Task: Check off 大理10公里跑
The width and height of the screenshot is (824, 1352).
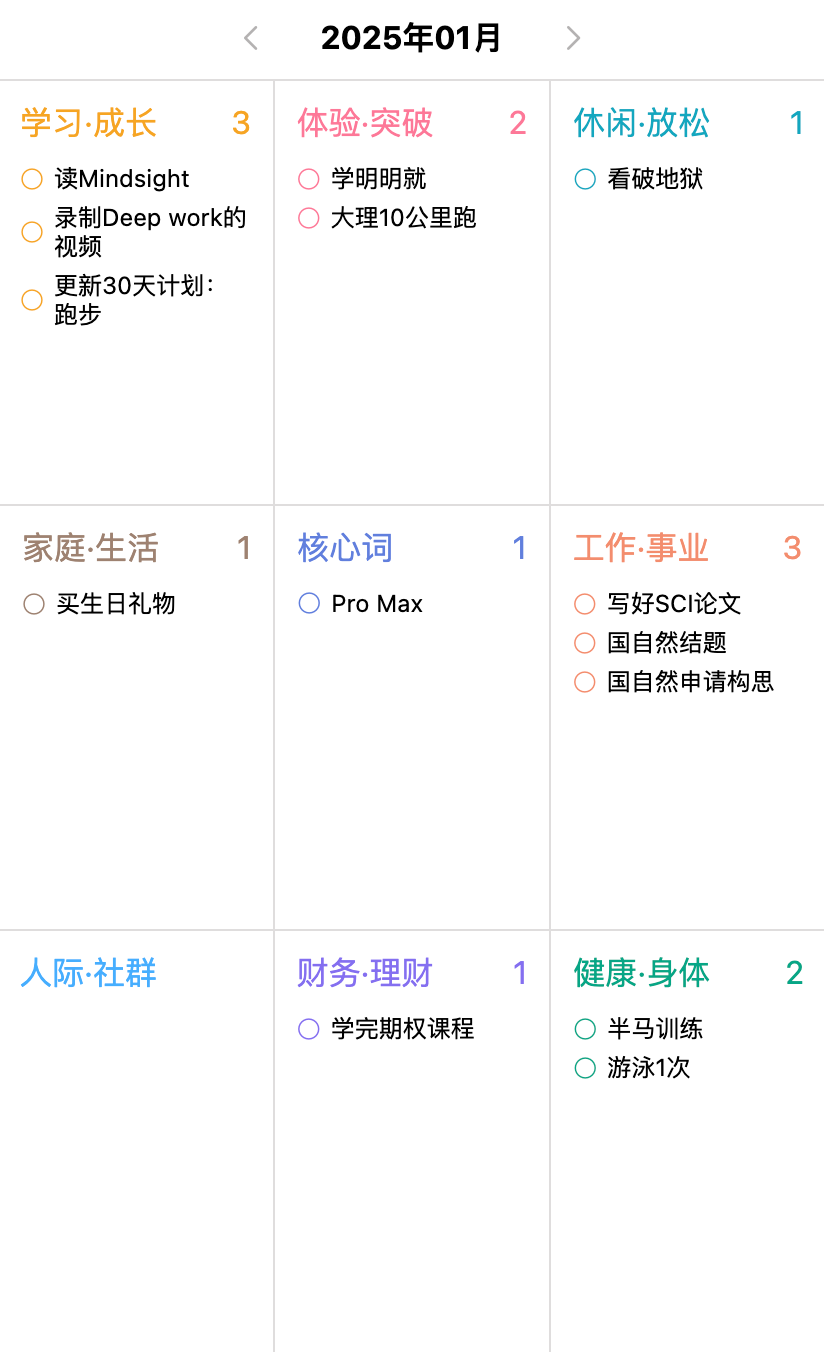Action: pos(309,218)
